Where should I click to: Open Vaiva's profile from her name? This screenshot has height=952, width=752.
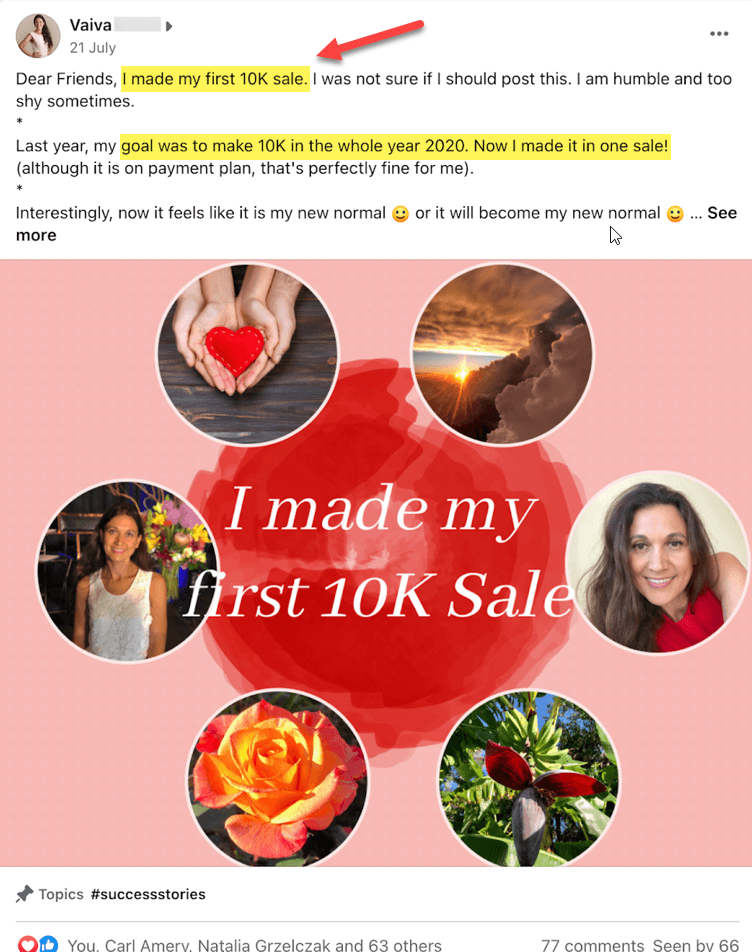coord(90,25)
